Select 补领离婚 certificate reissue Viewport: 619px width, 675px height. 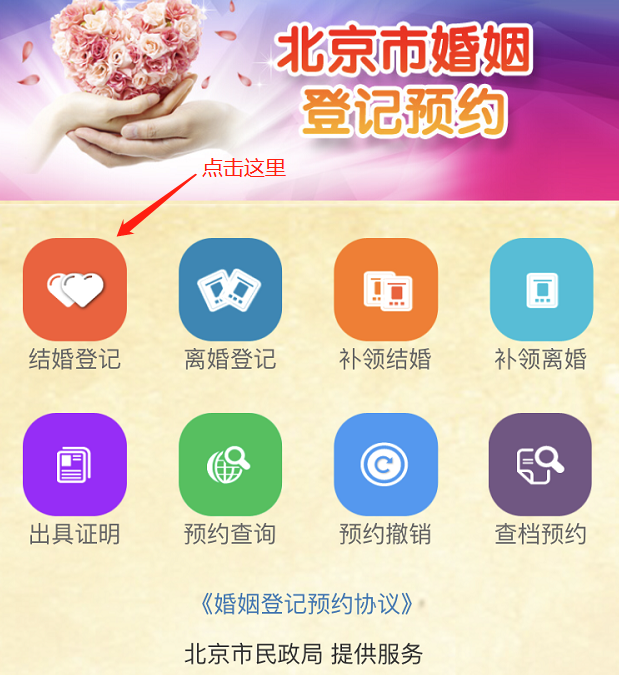coord(541,289)
